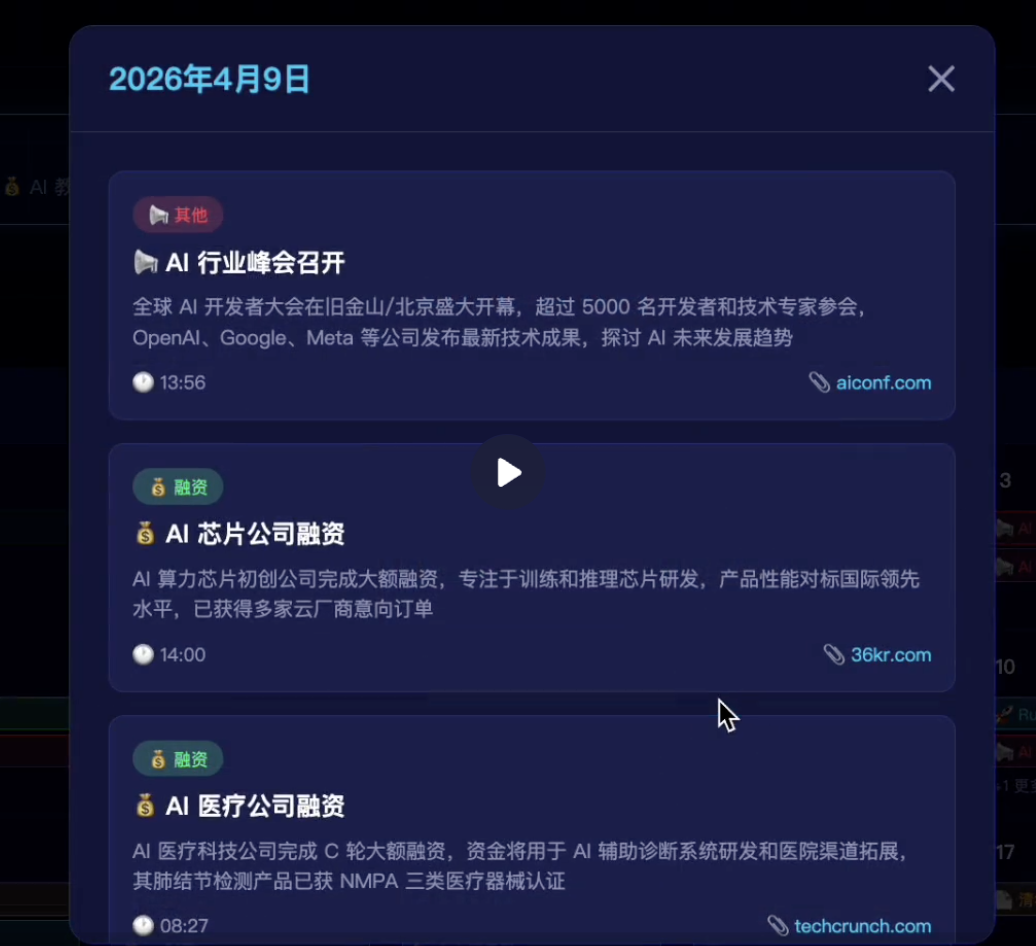Open the AI 芯片公司融资 card
This screenshot has width=1036, height=946.
coord(255,535)
